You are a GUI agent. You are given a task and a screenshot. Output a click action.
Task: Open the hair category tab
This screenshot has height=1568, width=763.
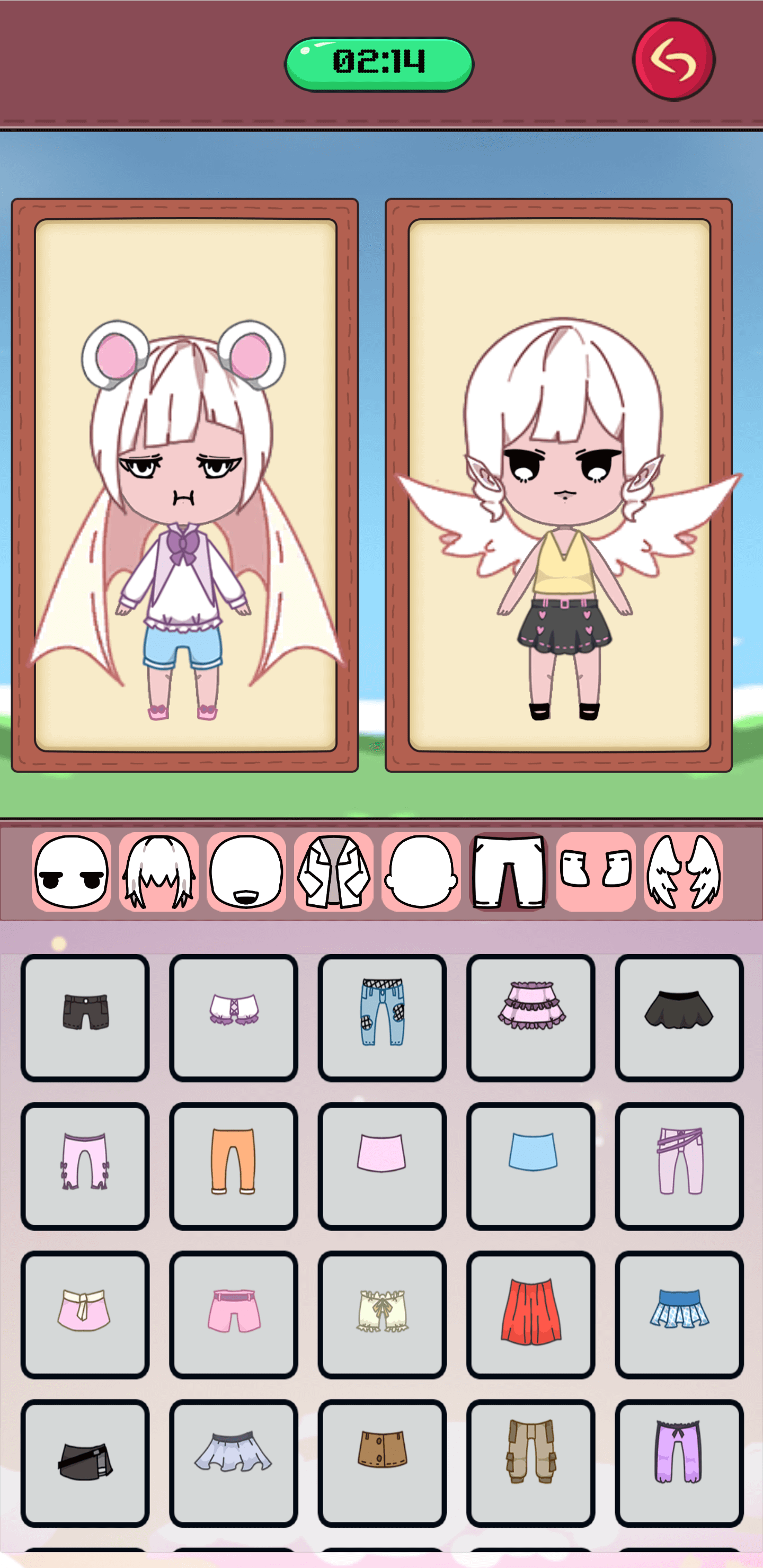159,871
